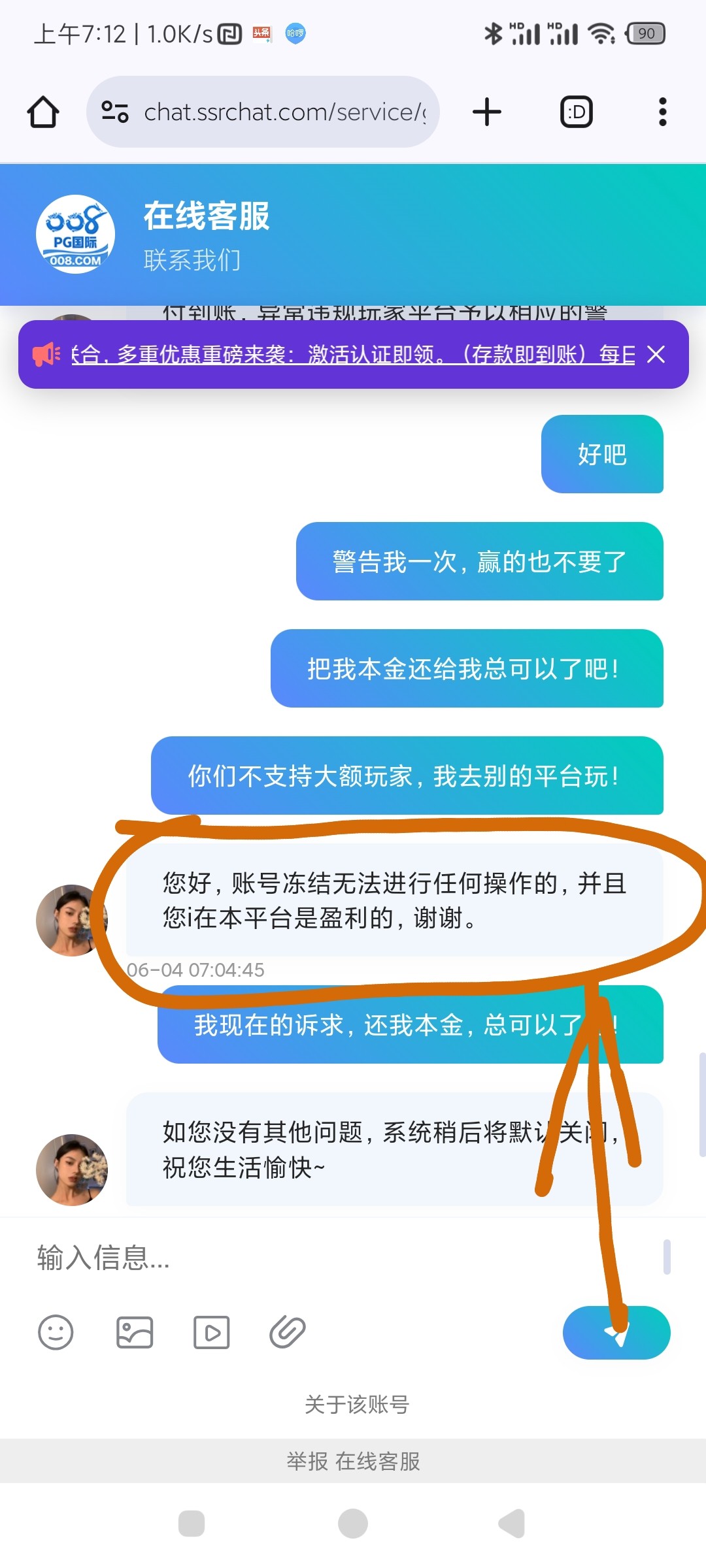
Task: Open the emoji picker
Action: (56, 1332)
